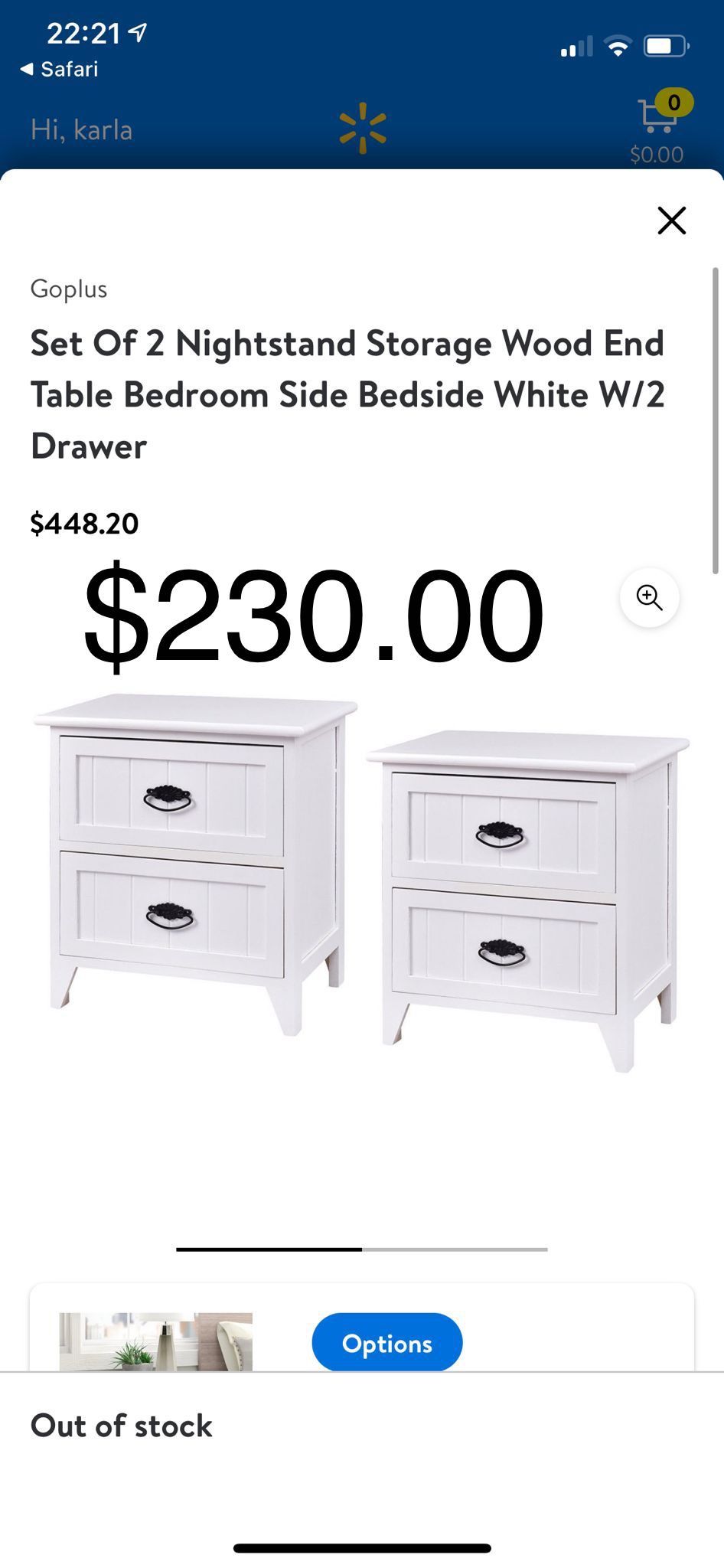Open the nightstand product photo

(x=361, y=880)
